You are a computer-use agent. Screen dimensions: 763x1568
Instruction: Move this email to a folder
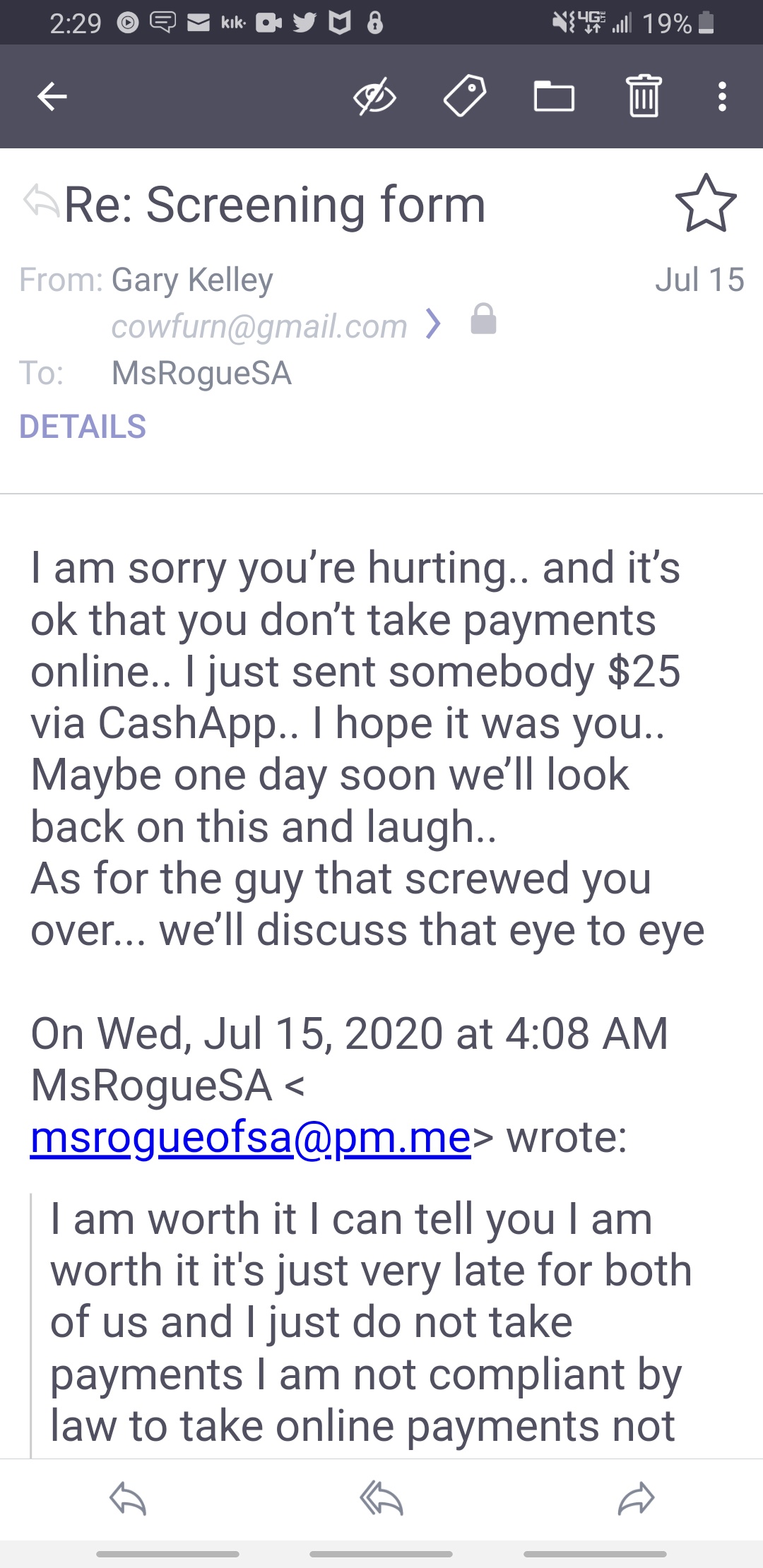point(554,97)
